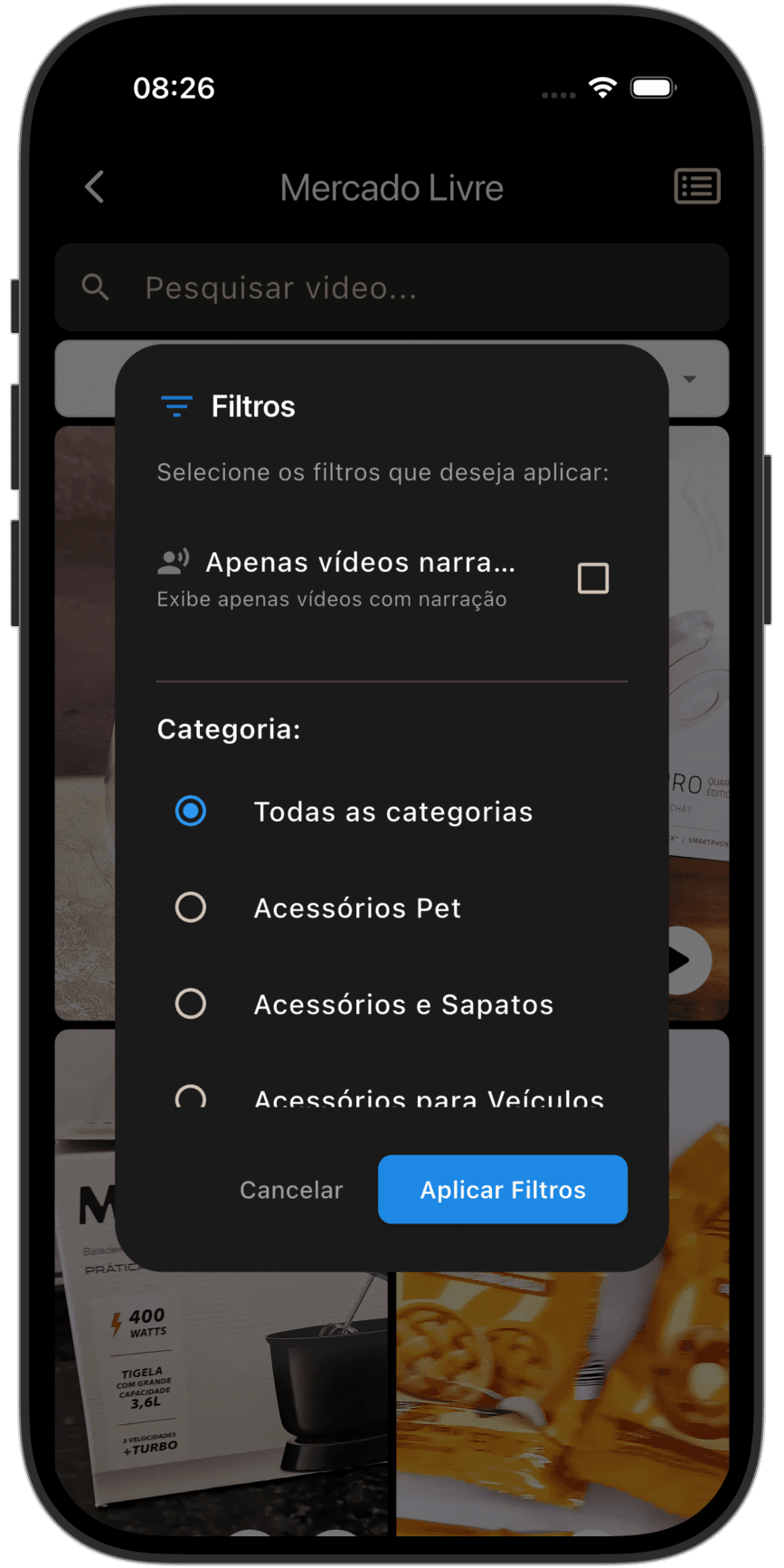The image size is (784, 1568).
Task: Tap Cancelar to dismiss the dialog
Action: click(290, 1190)
